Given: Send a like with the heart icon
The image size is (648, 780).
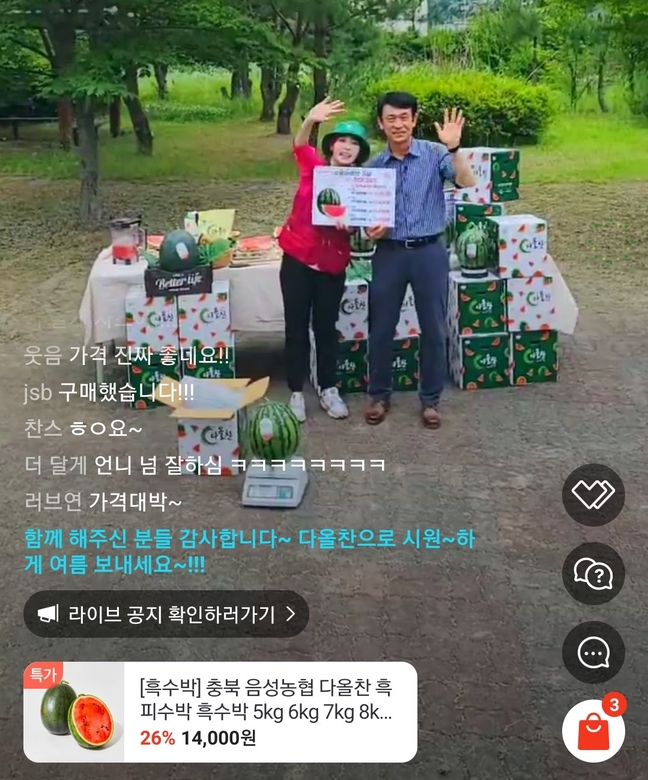Looking at the screenshot, I should click(x=593, y=495).
